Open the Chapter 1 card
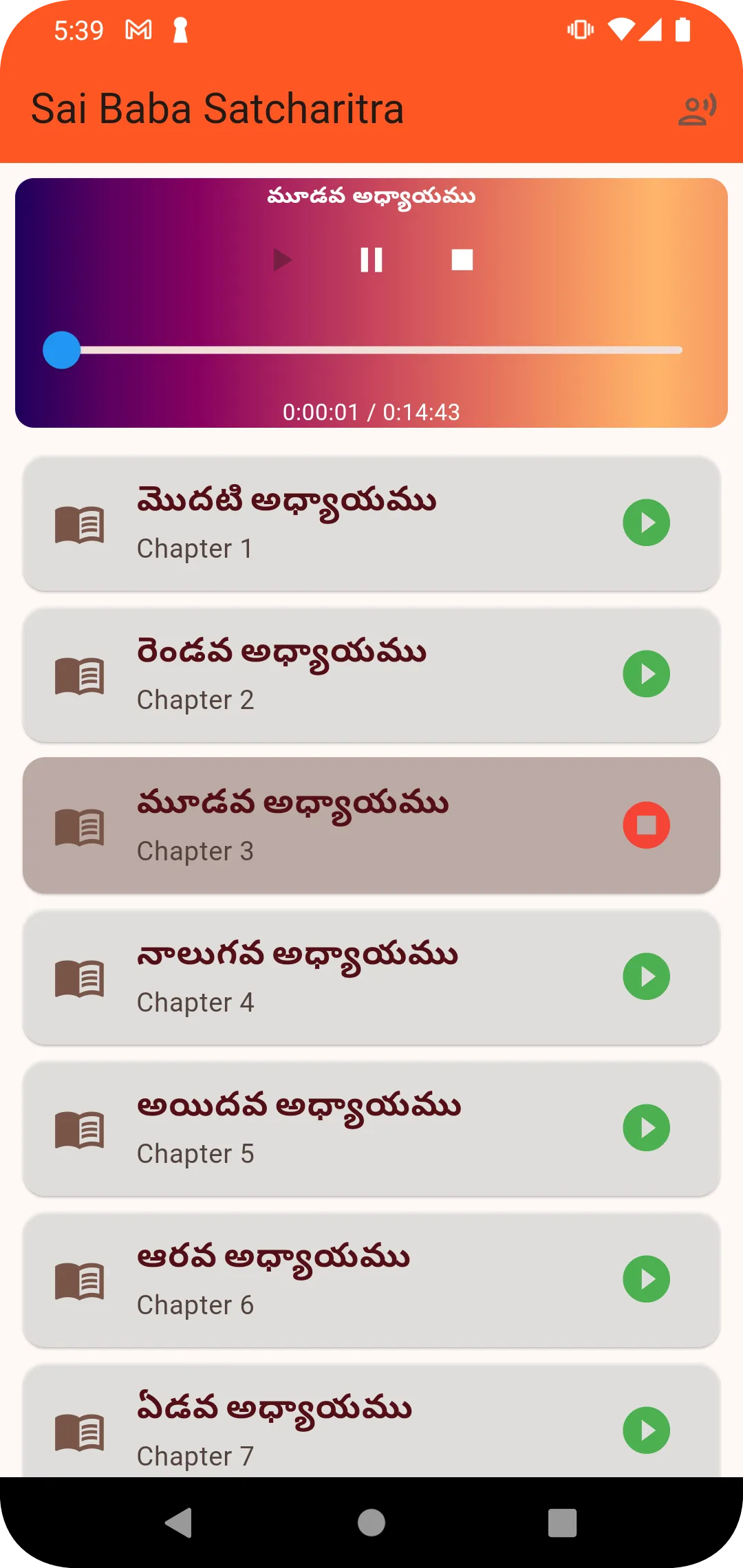The height and width of the screenshot is (1568, 743). tap(371, 523)
